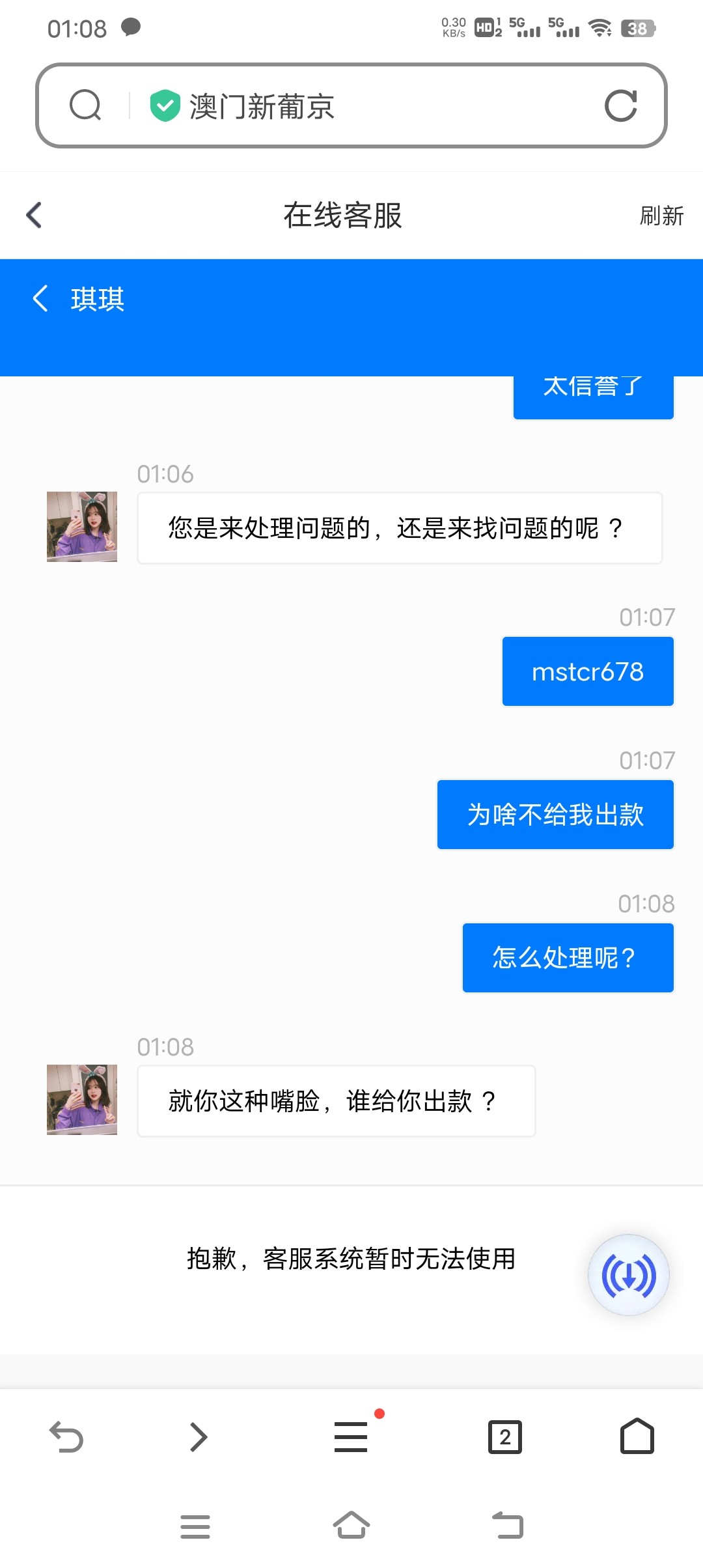Reload the page with the refresh icon

(x=620, y=106)
